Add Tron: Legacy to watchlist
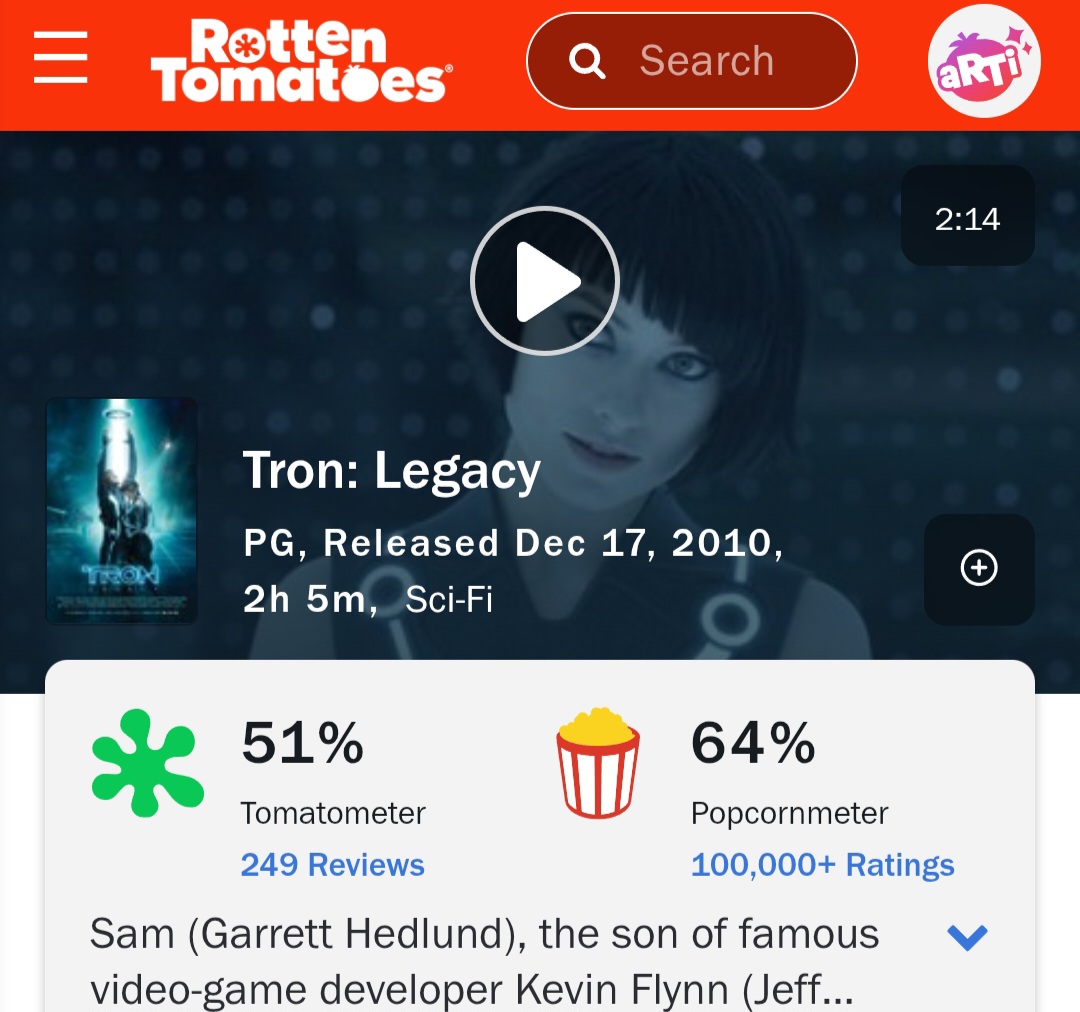 (x=978, y=569)
